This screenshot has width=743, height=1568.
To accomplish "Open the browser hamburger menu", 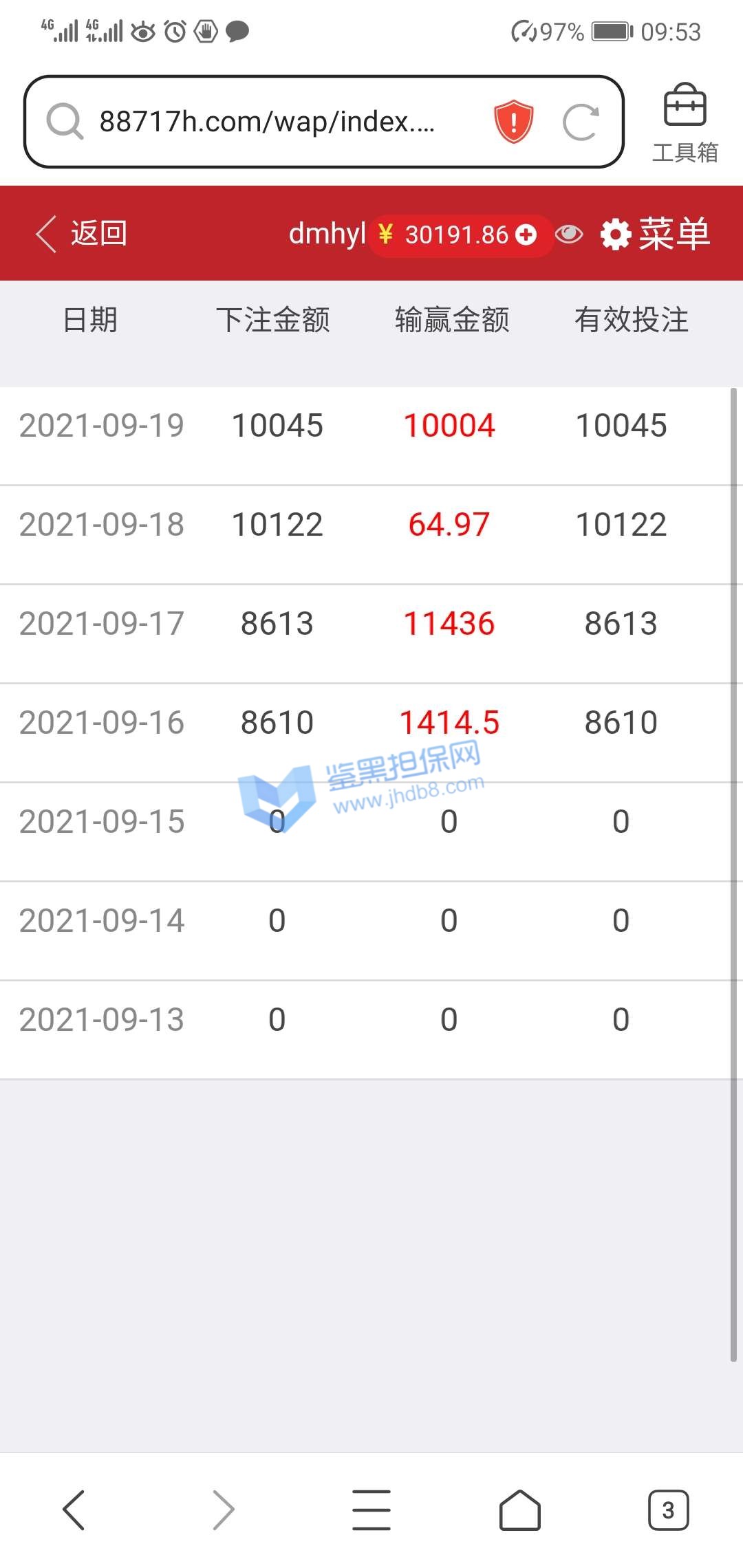I will [x=371, y=1510].
